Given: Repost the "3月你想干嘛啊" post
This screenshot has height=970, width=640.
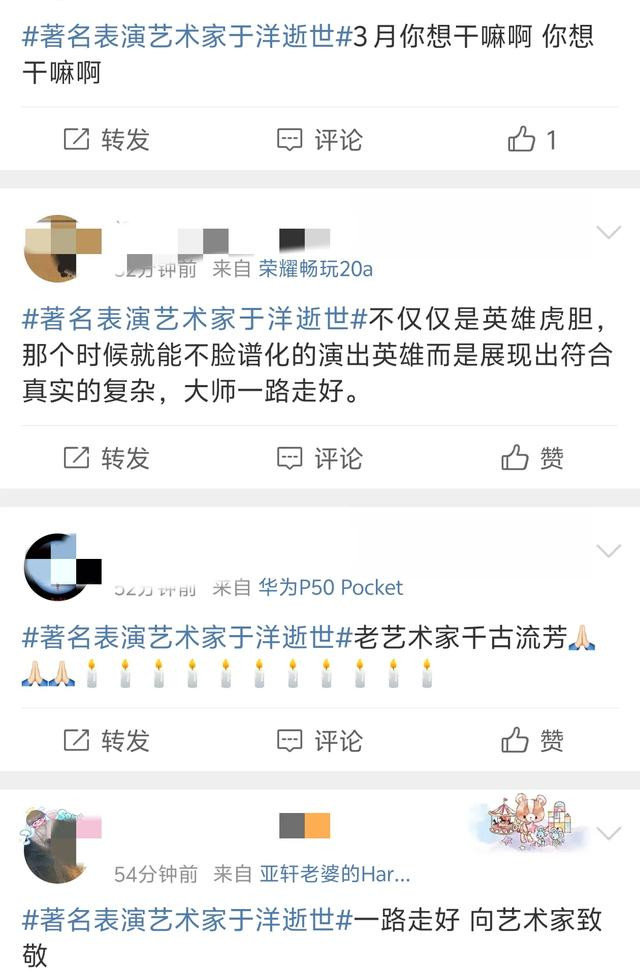Looking at the screenshot, I should tap(106, 140).
